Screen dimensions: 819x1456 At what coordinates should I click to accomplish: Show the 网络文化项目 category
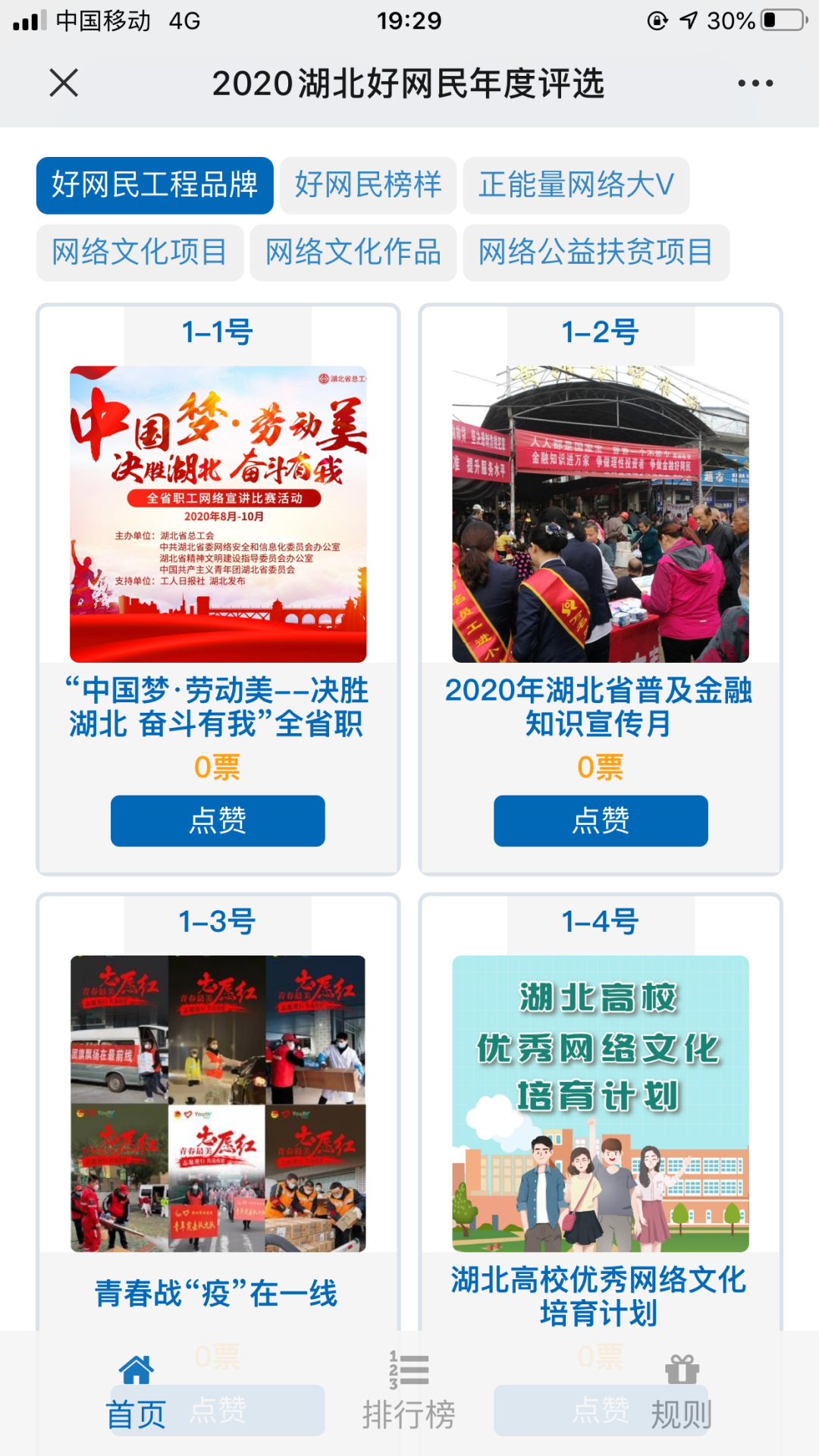click(140, 253)
